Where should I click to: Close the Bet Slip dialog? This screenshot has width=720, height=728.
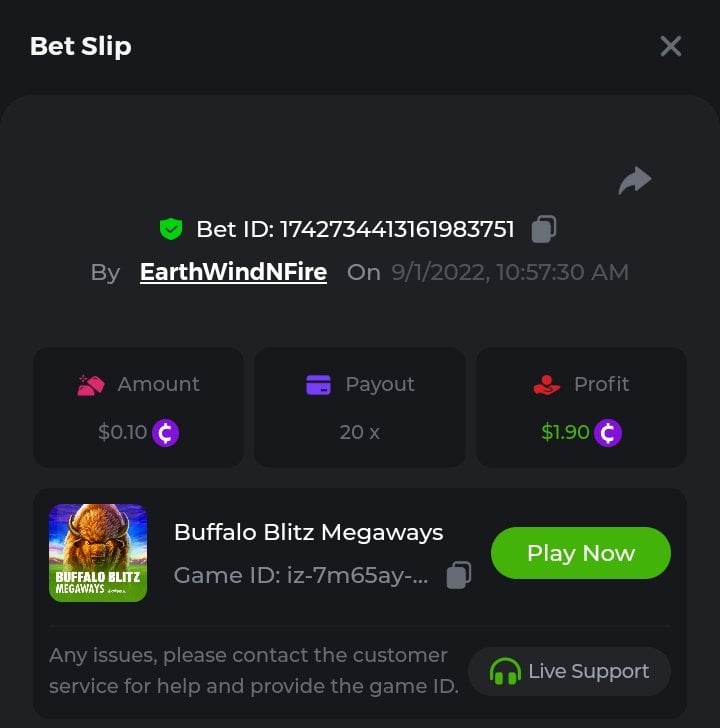(670, 46)
